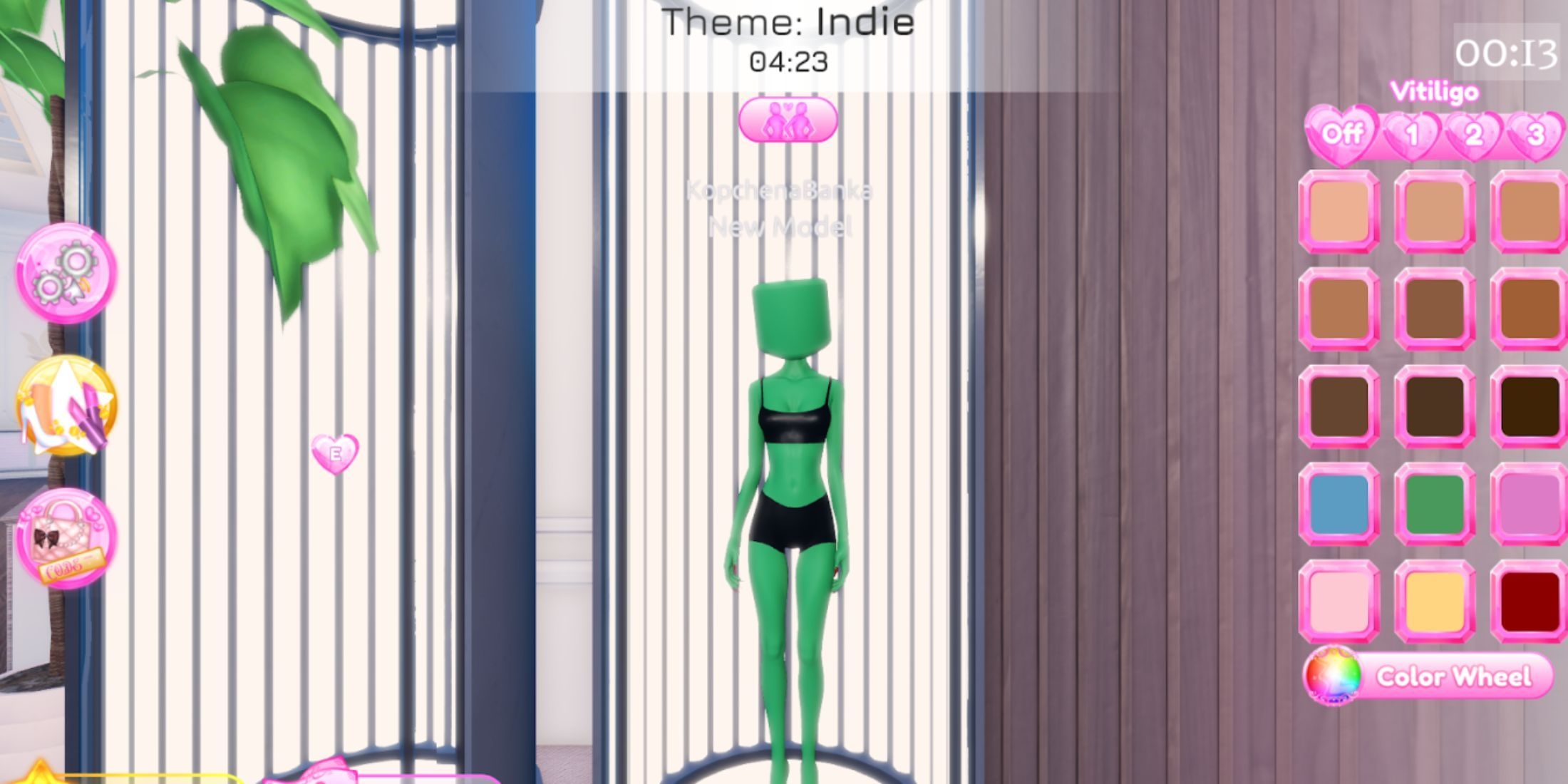This screenshot has height=784, width=1568.
Task: Open the handbag code button
Action: [x=66, y=539]
